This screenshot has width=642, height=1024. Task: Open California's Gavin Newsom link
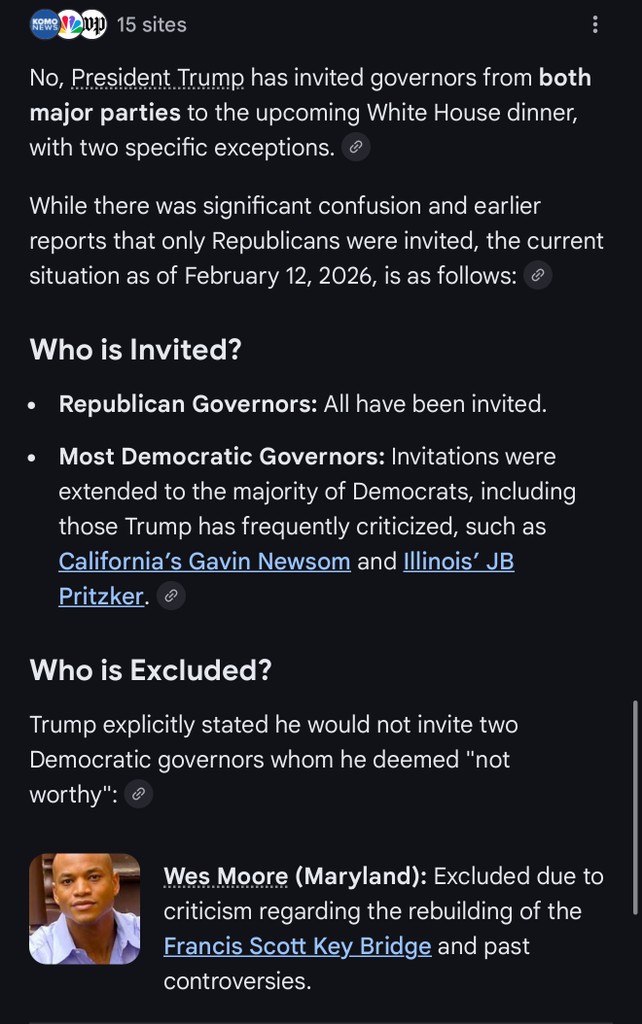204,561
